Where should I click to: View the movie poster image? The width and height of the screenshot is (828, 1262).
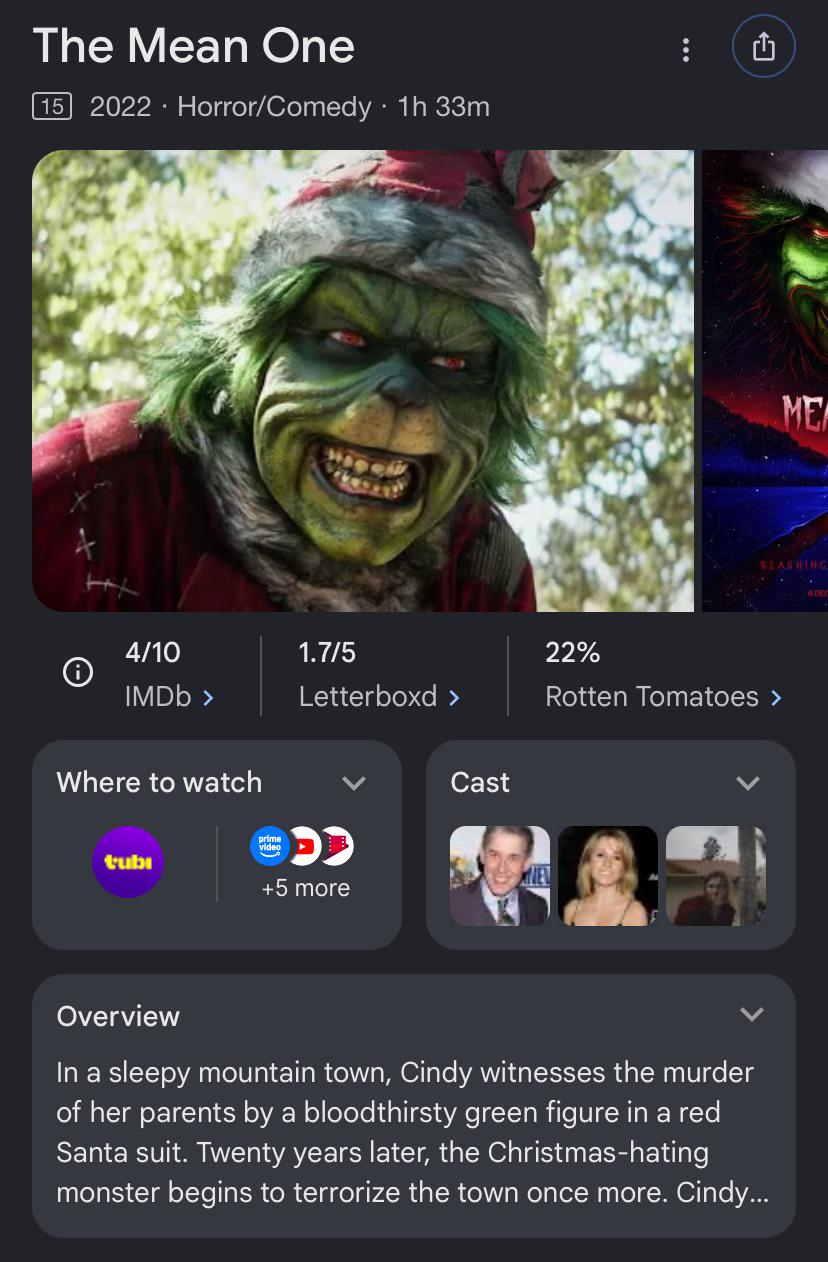point(765,381)
